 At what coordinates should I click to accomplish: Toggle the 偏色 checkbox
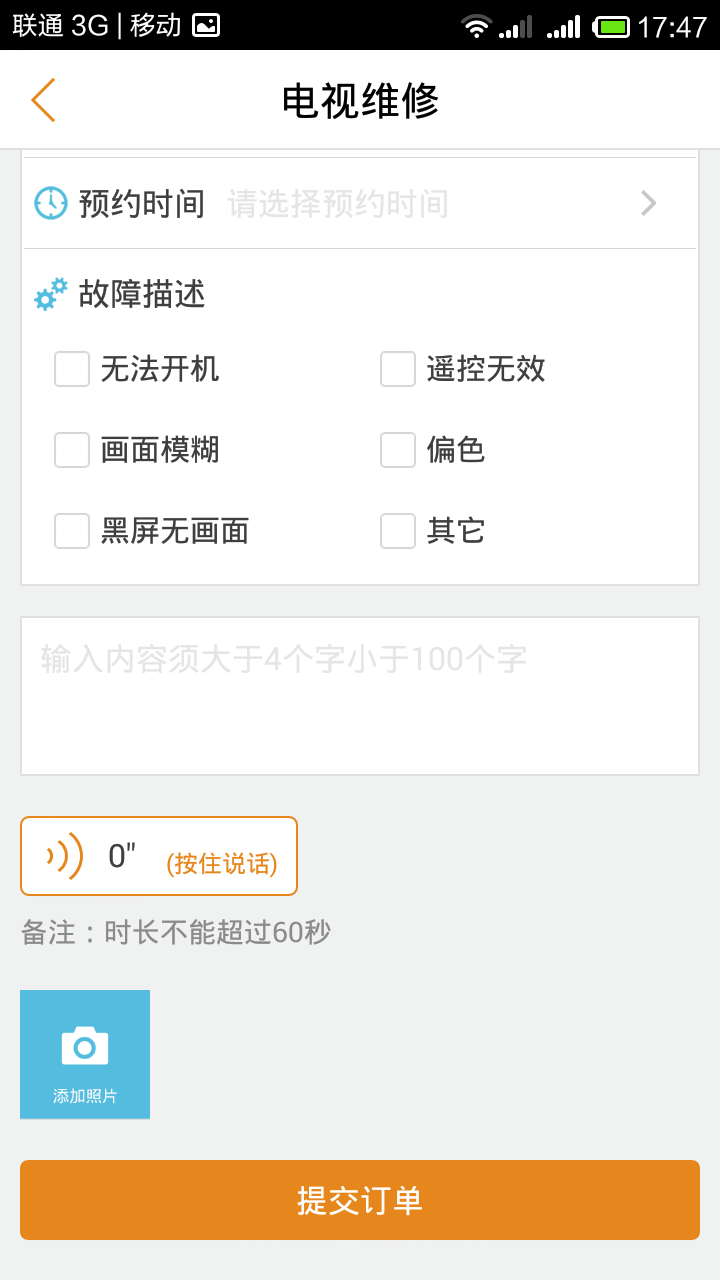pos(397,450)
